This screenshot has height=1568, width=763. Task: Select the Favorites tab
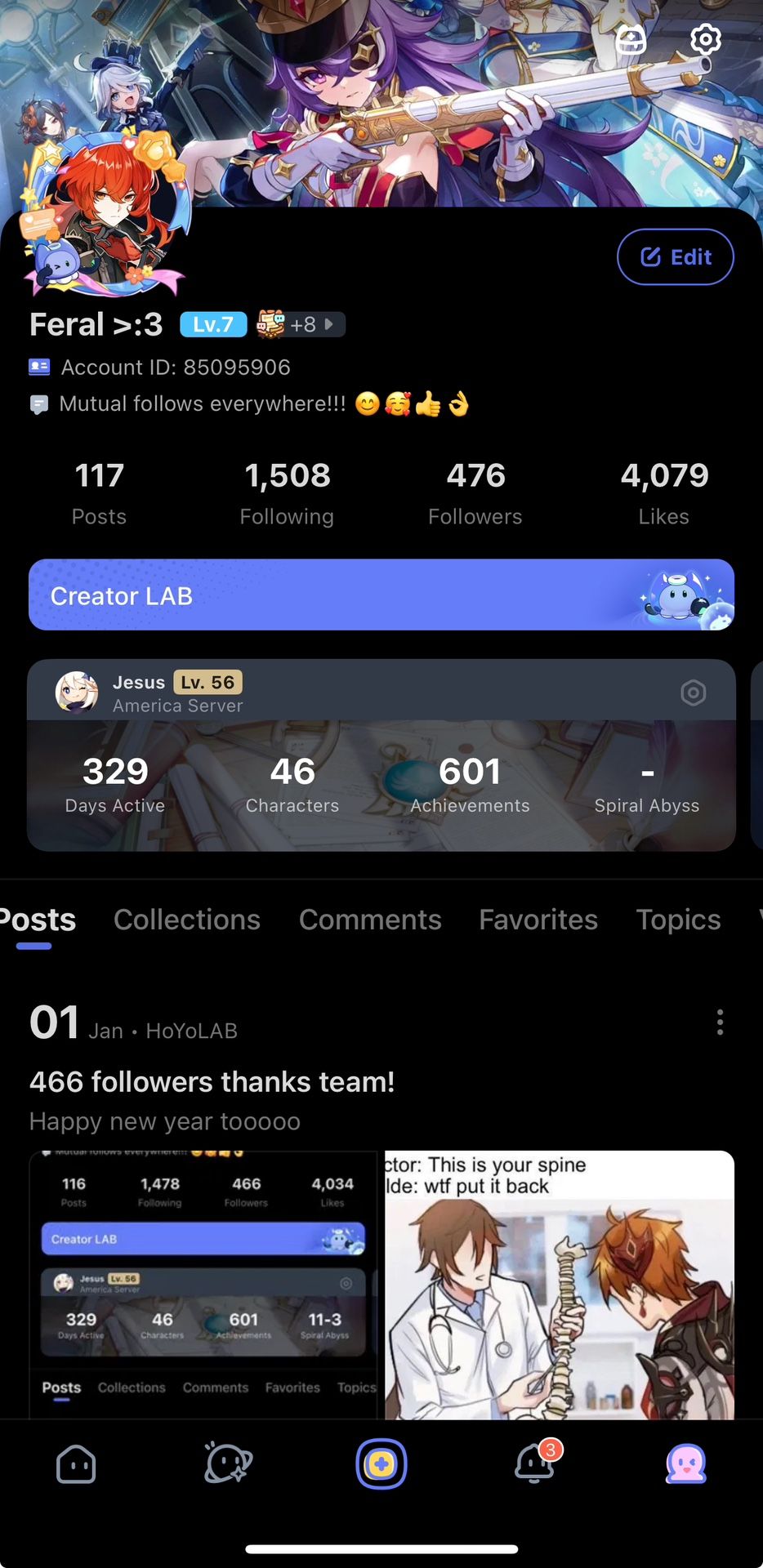[x=538, y=920]
